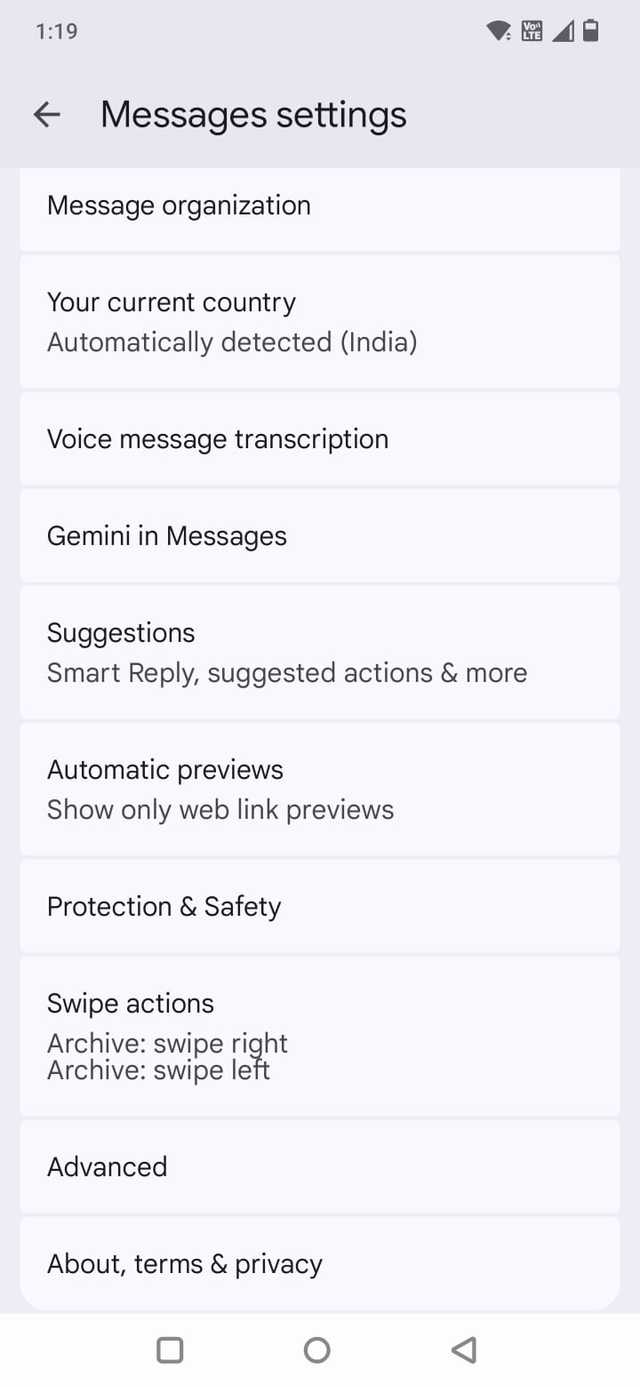
Task: Open Voice message transcription
Action: 320,439
